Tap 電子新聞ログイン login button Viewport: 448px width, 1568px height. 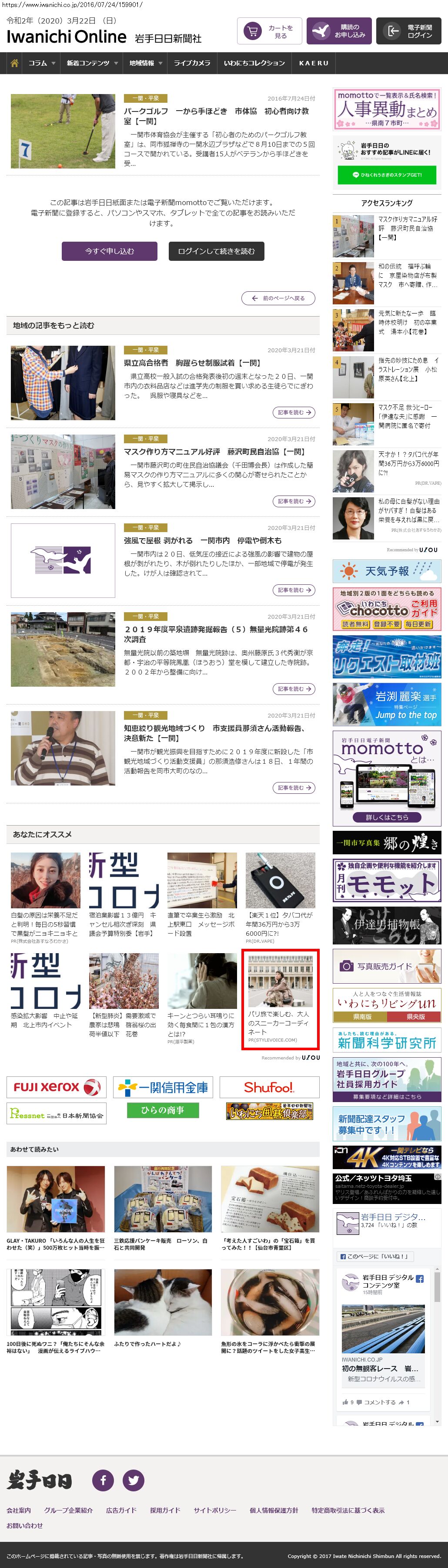coord(408,31)
